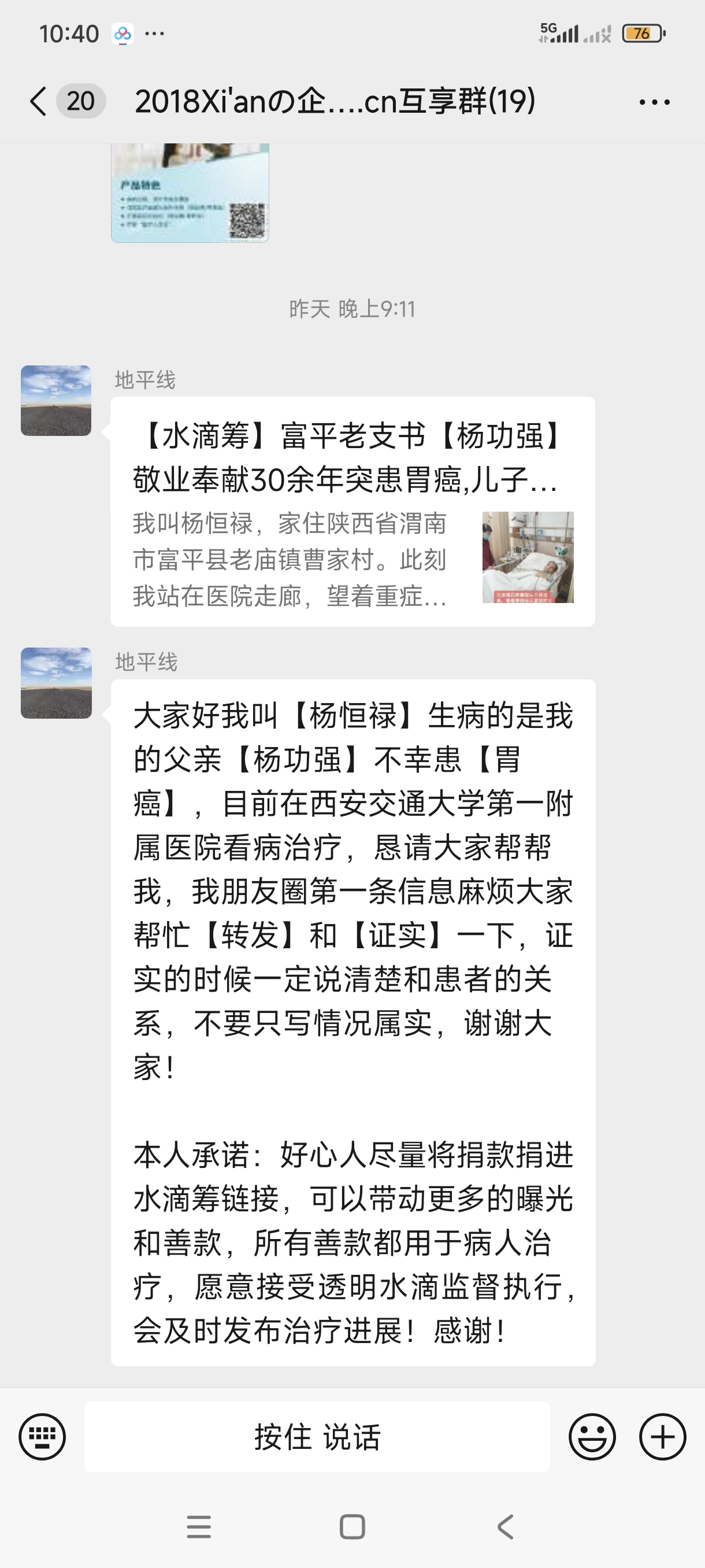Go to the system home screen
705x1568 pixels.
click(x=352, y=1526)
